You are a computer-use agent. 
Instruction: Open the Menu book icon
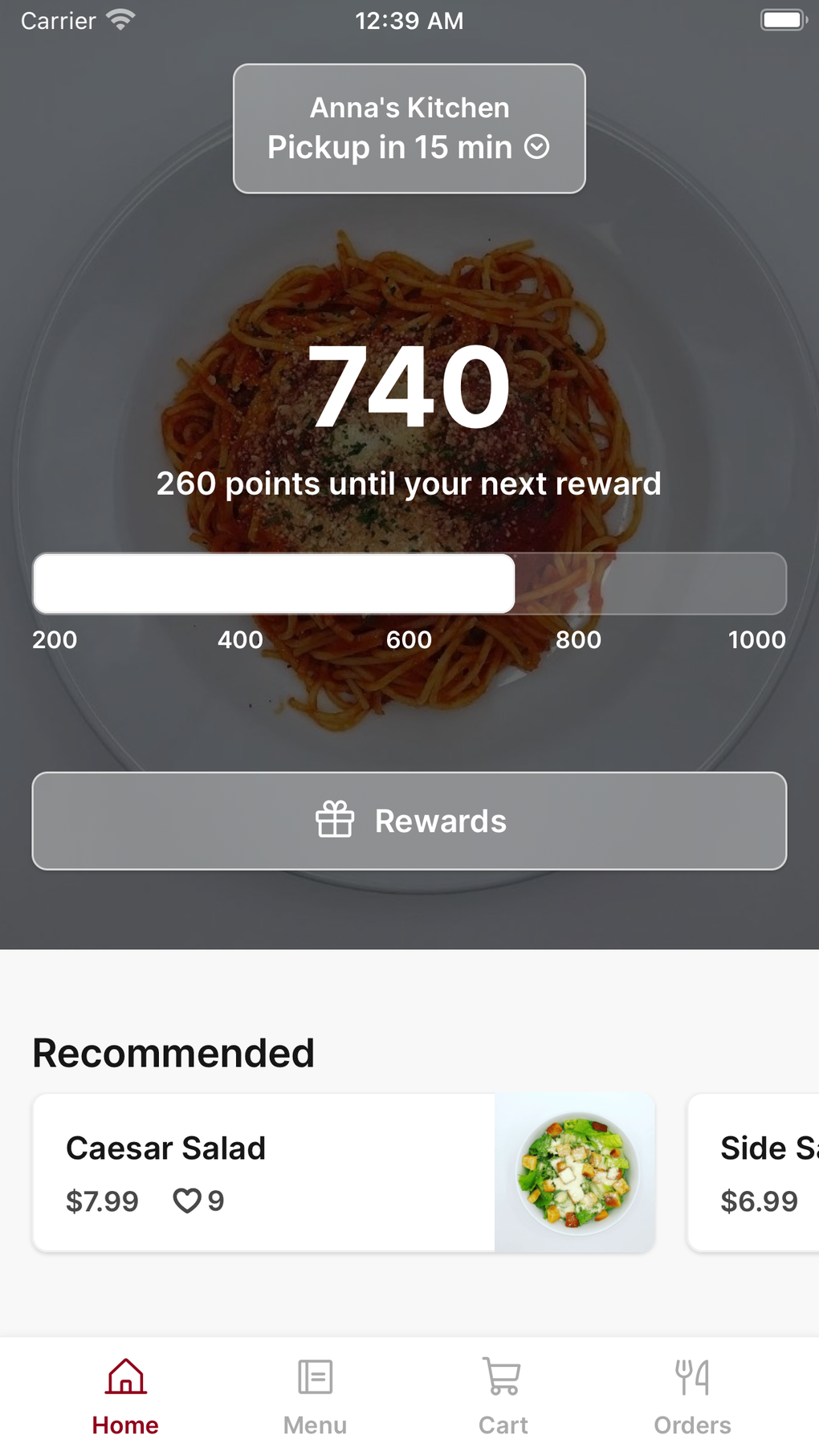click(x=315, y=1376)
